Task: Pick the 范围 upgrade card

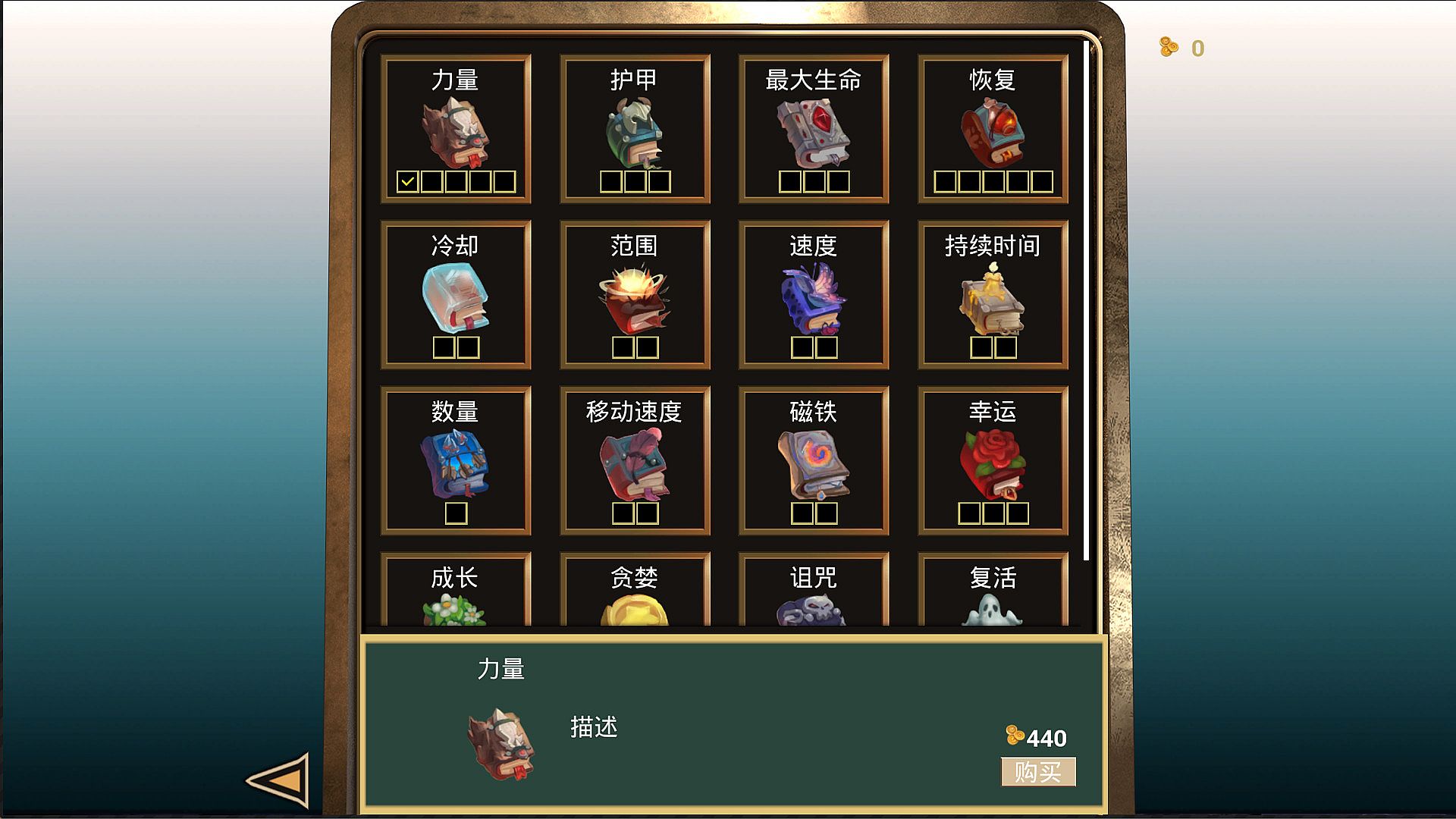Action: click(x=635, y=295)
